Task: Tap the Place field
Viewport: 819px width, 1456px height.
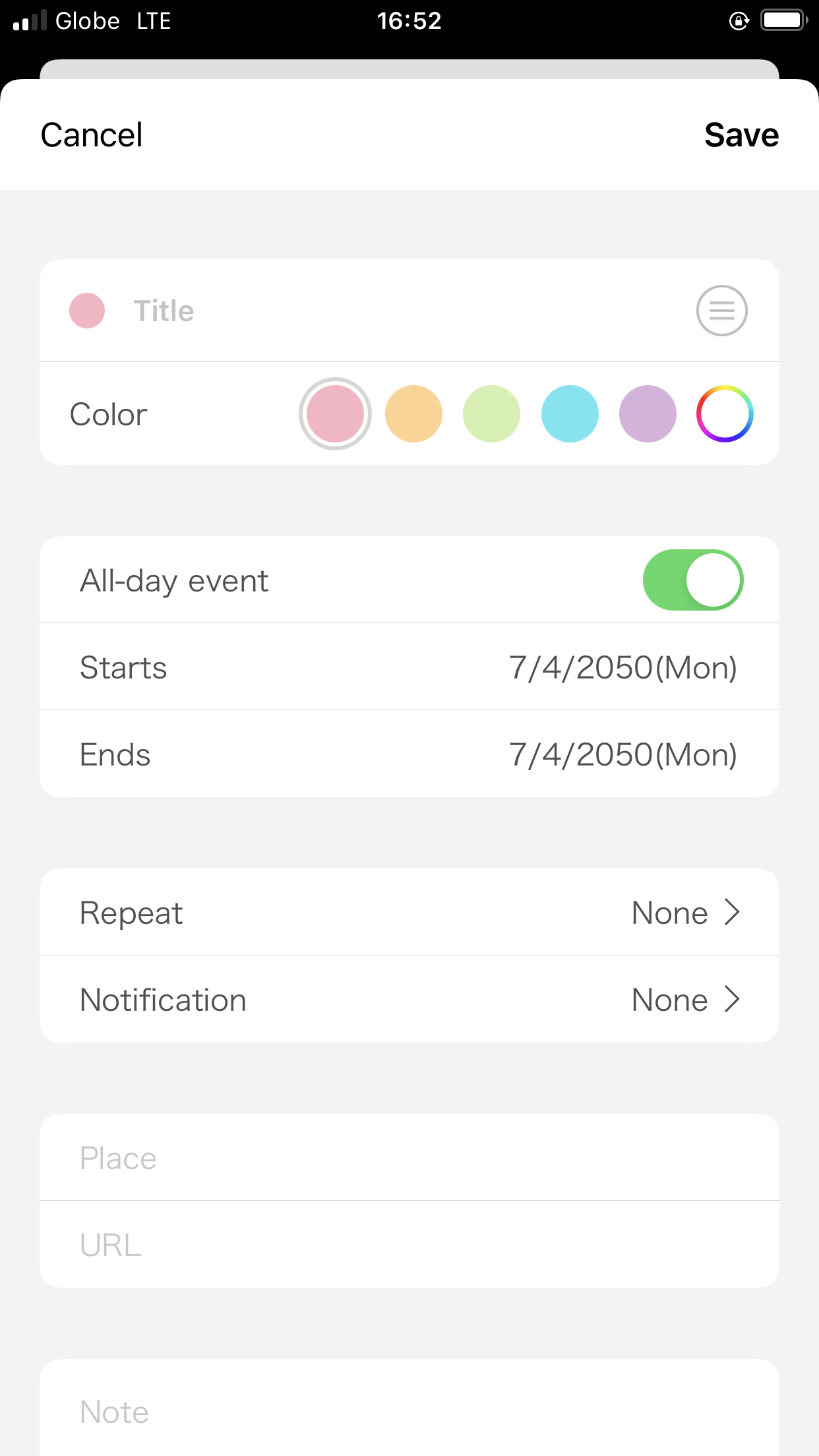Action: (409, 1158)
